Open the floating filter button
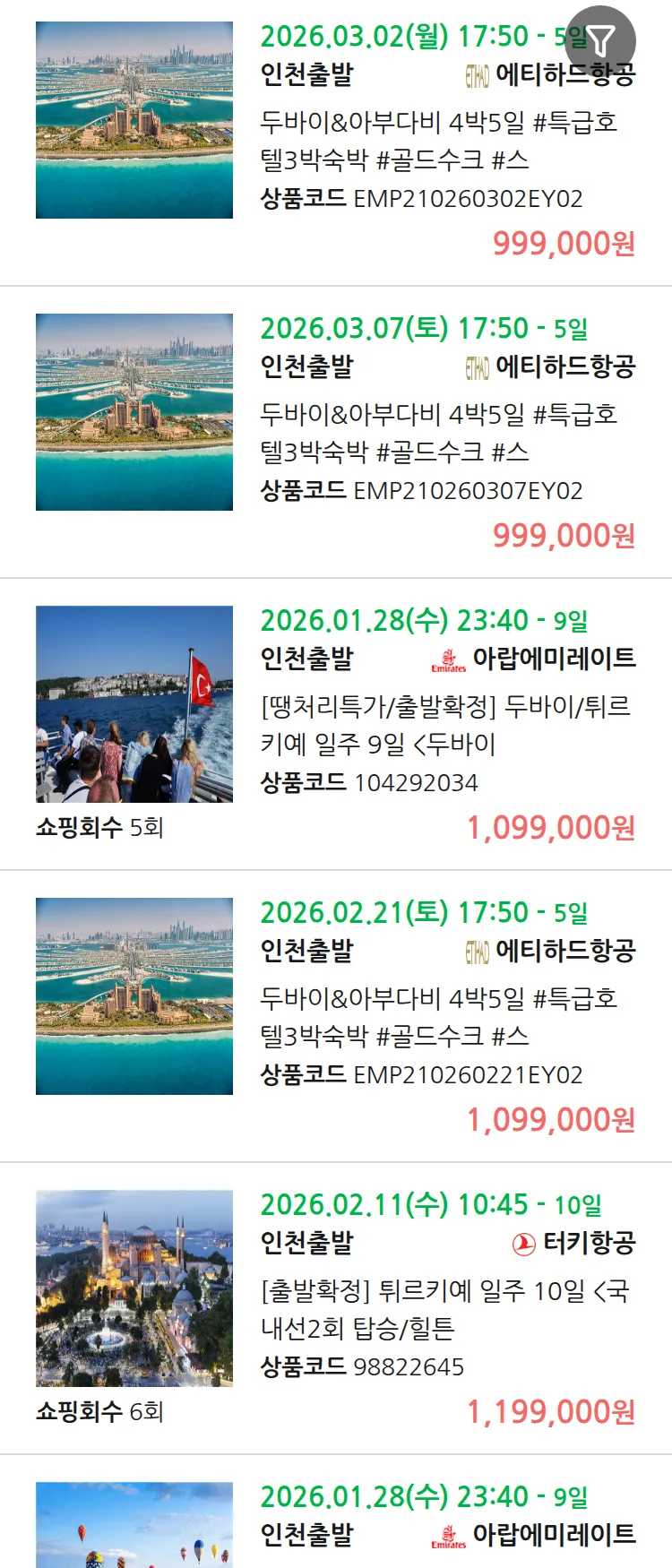672x1568 pixels. pos(600,40)
